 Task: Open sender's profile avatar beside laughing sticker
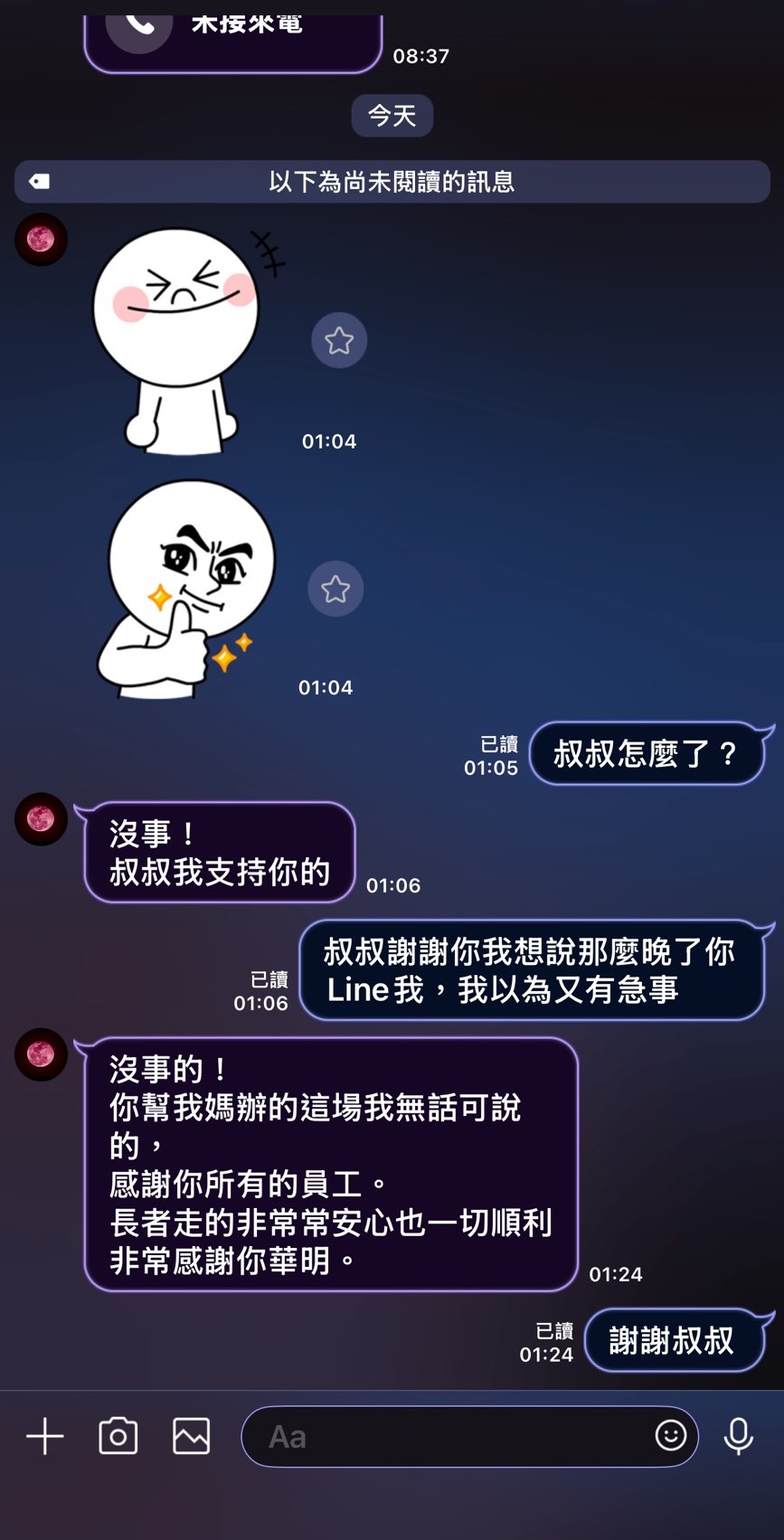coord(41,240)
